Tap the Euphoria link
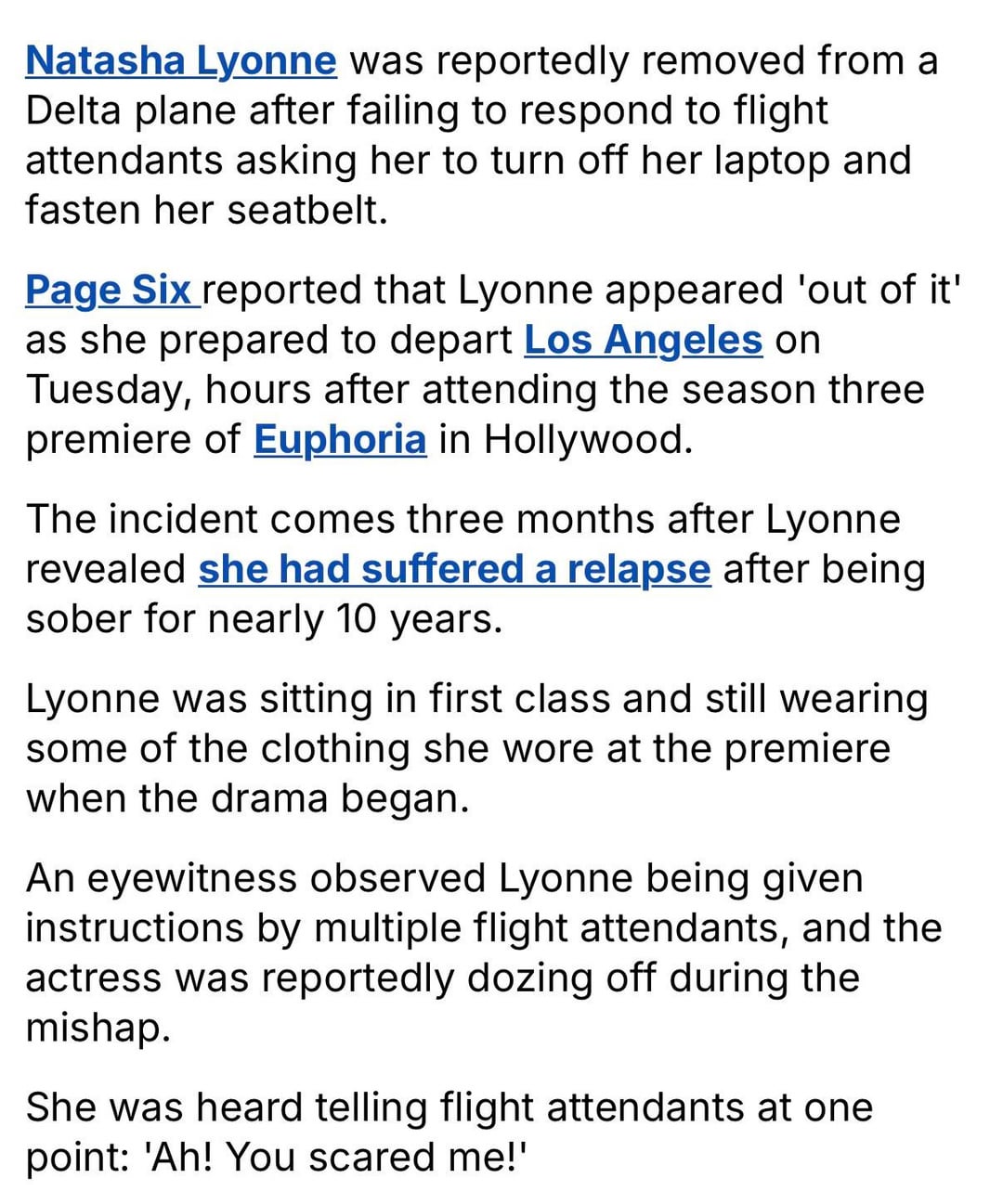Viewport: 1003px width, 1204px height. click(340, 439)
